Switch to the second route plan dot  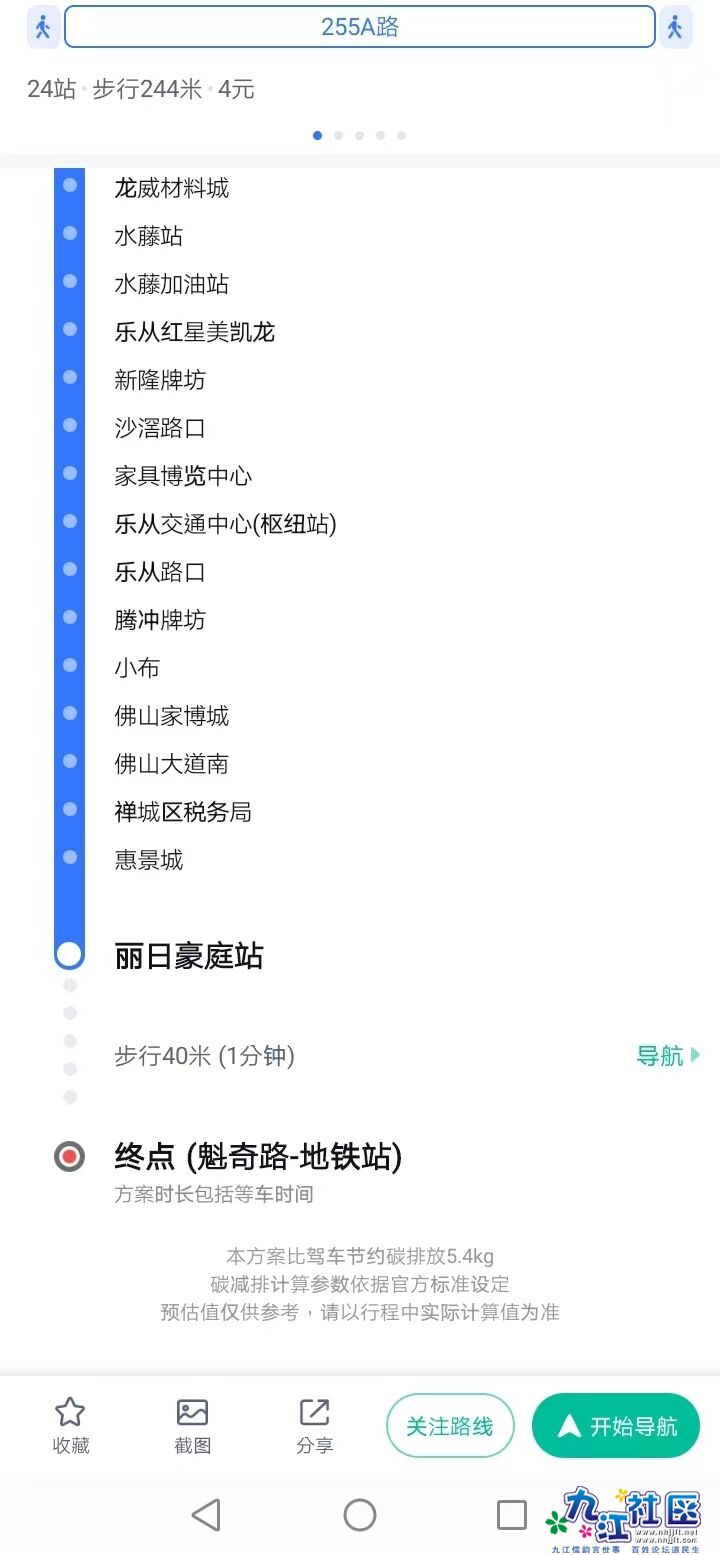(x=339, y=135)
